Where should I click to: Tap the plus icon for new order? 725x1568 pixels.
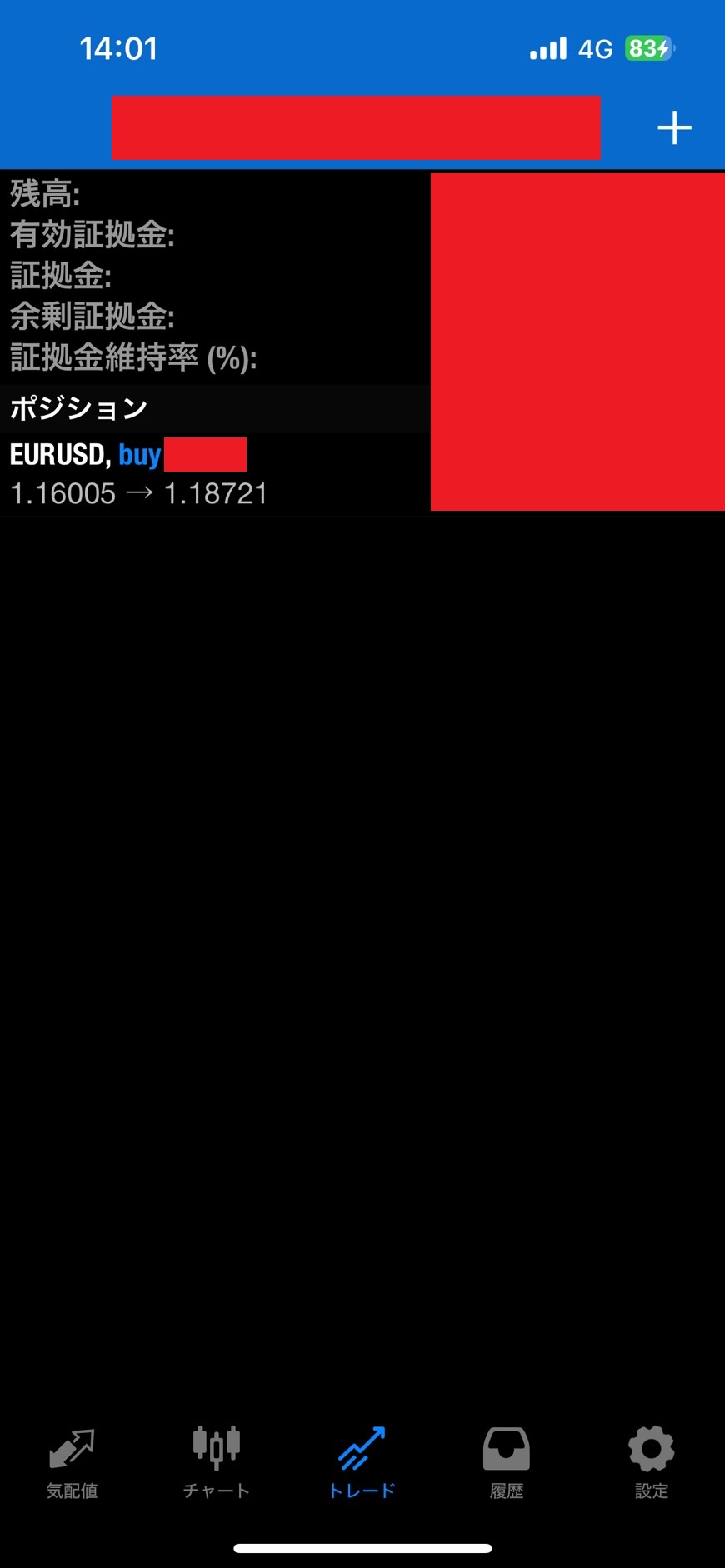pyautogui.click(x=674, y=128)
